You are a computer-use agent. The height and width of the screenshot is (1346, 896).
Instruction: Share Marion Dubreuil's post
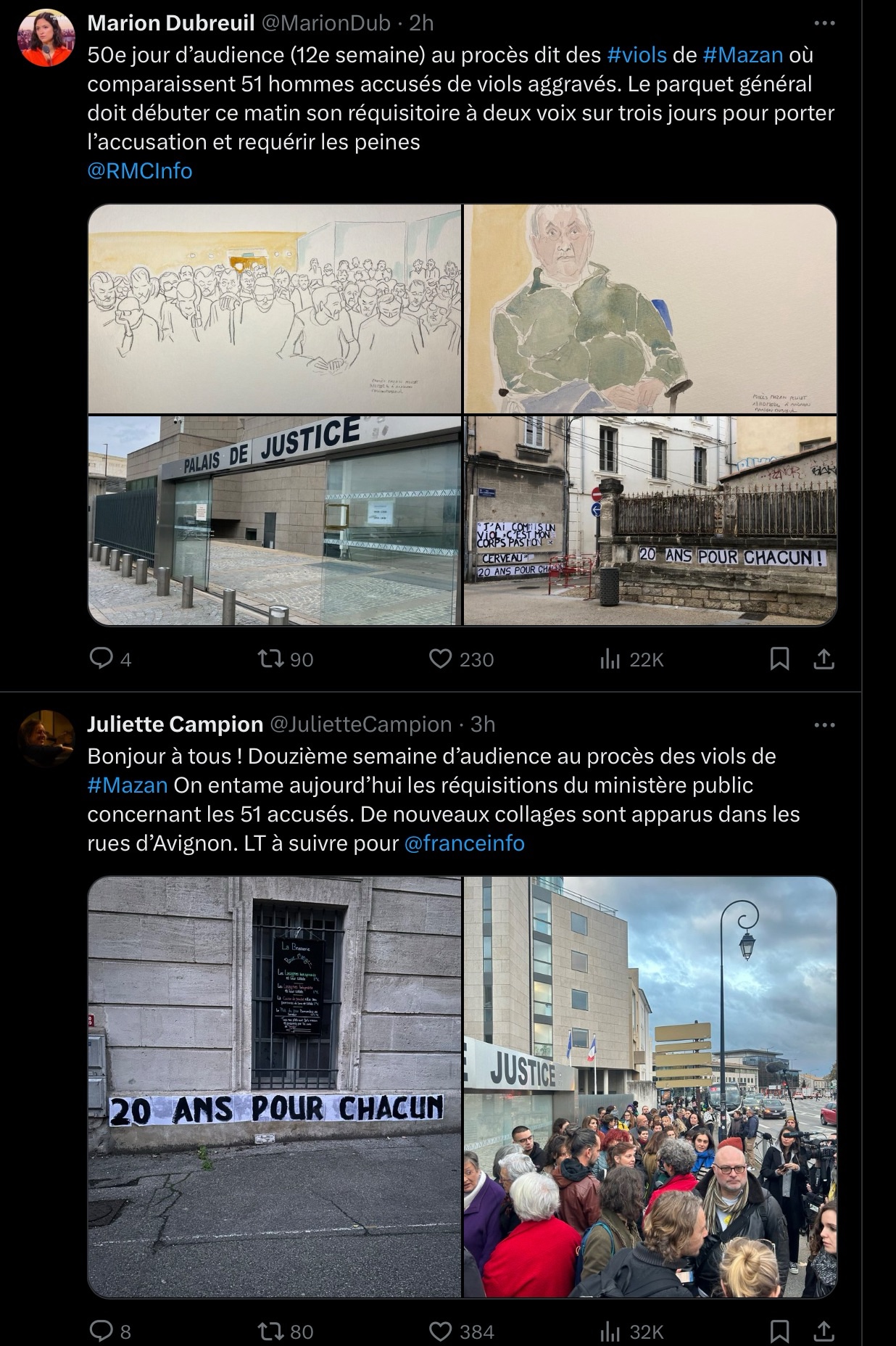click(x=824, y=658)
